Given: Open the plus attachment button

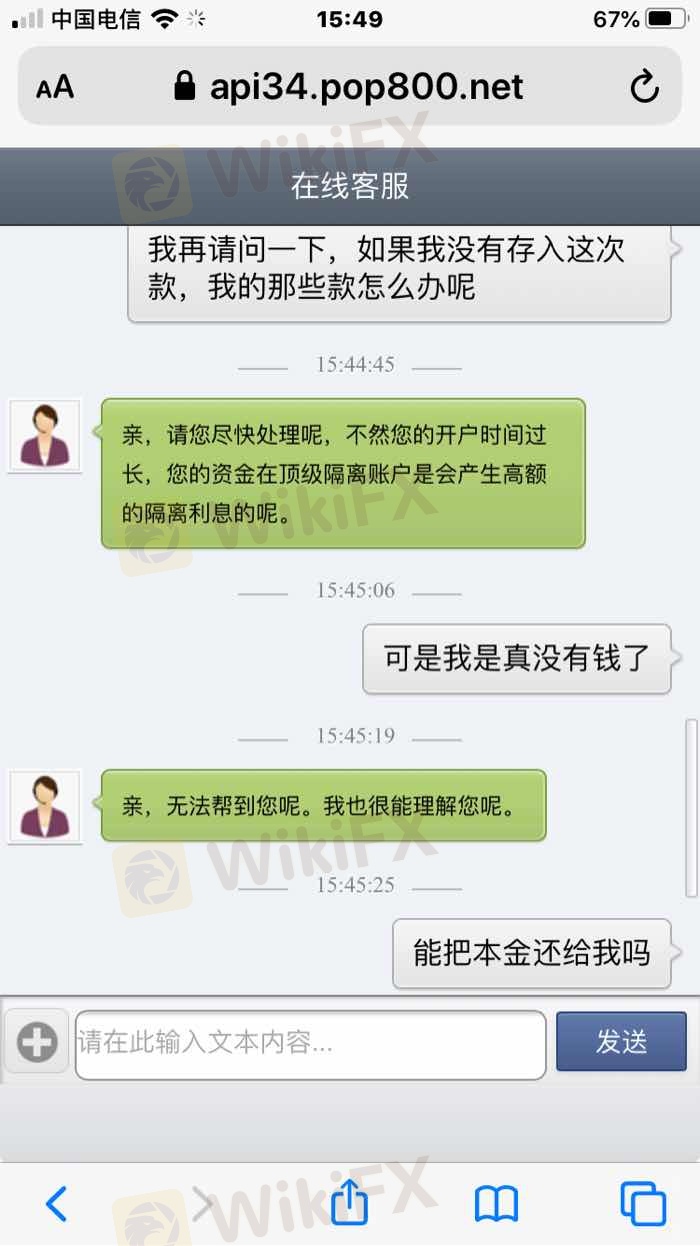Looking at the screenshot, I should 37,1043.
